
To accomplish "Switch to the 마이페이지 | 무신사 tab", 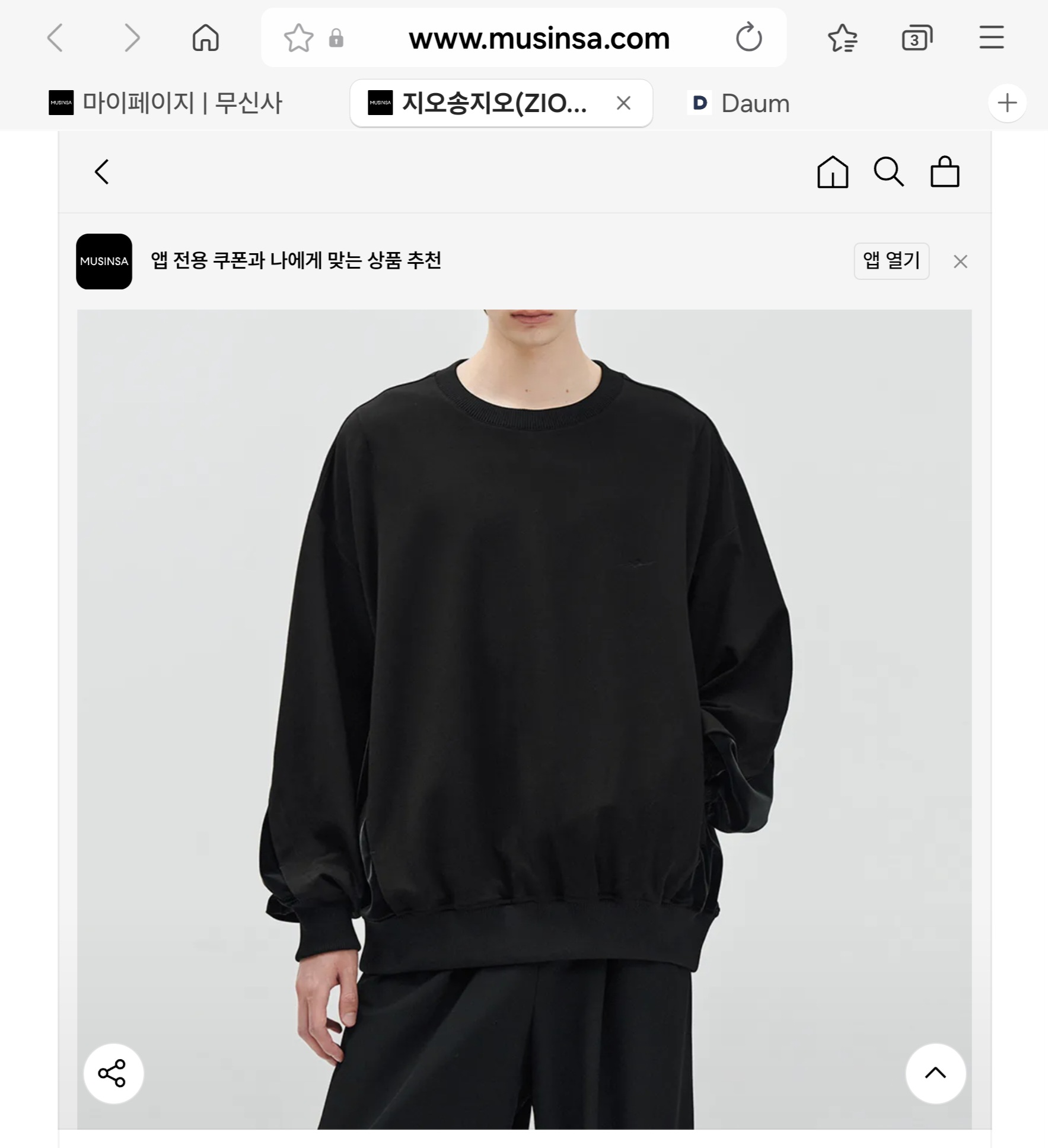I will 166,103.
